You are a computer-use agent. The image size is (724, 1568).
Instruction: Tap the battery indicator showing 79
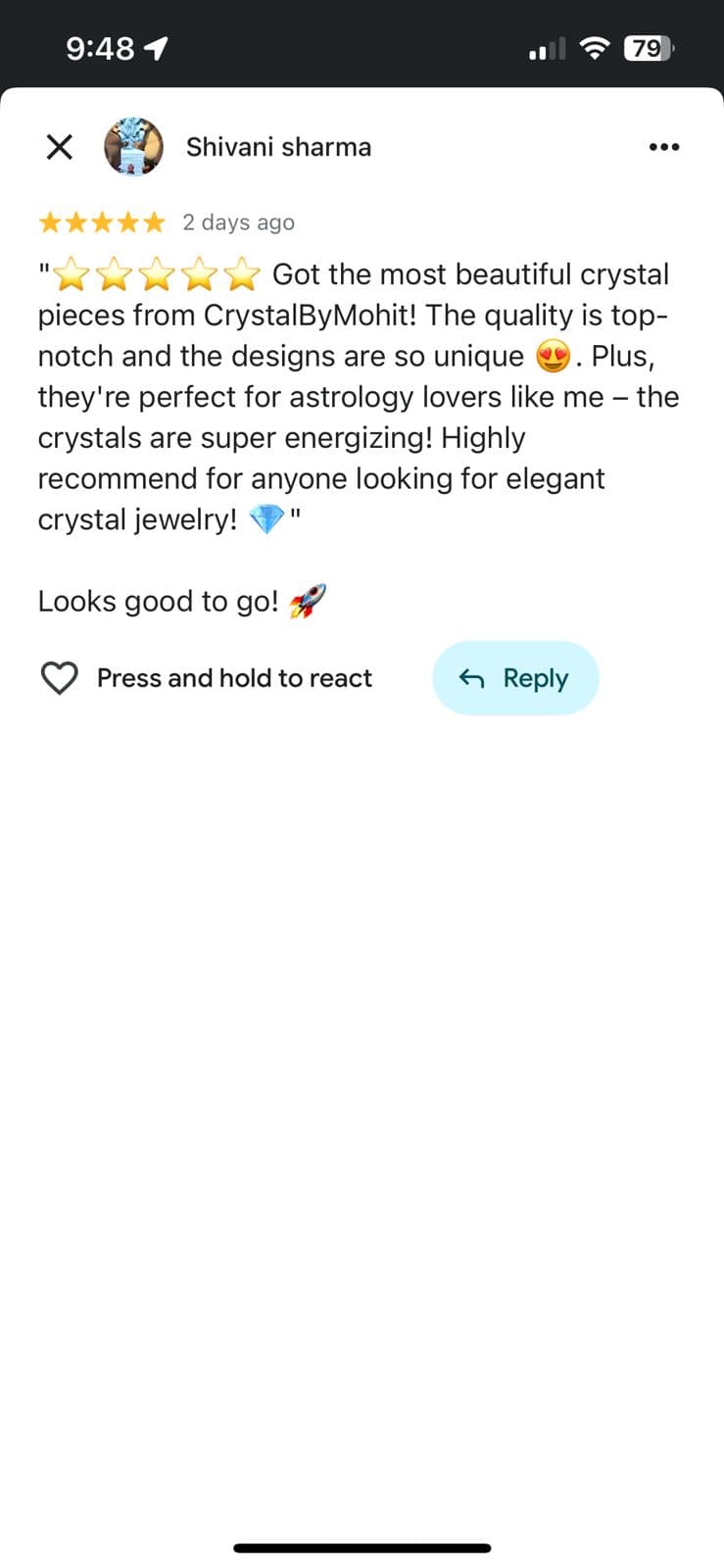[x=647, y=47]
